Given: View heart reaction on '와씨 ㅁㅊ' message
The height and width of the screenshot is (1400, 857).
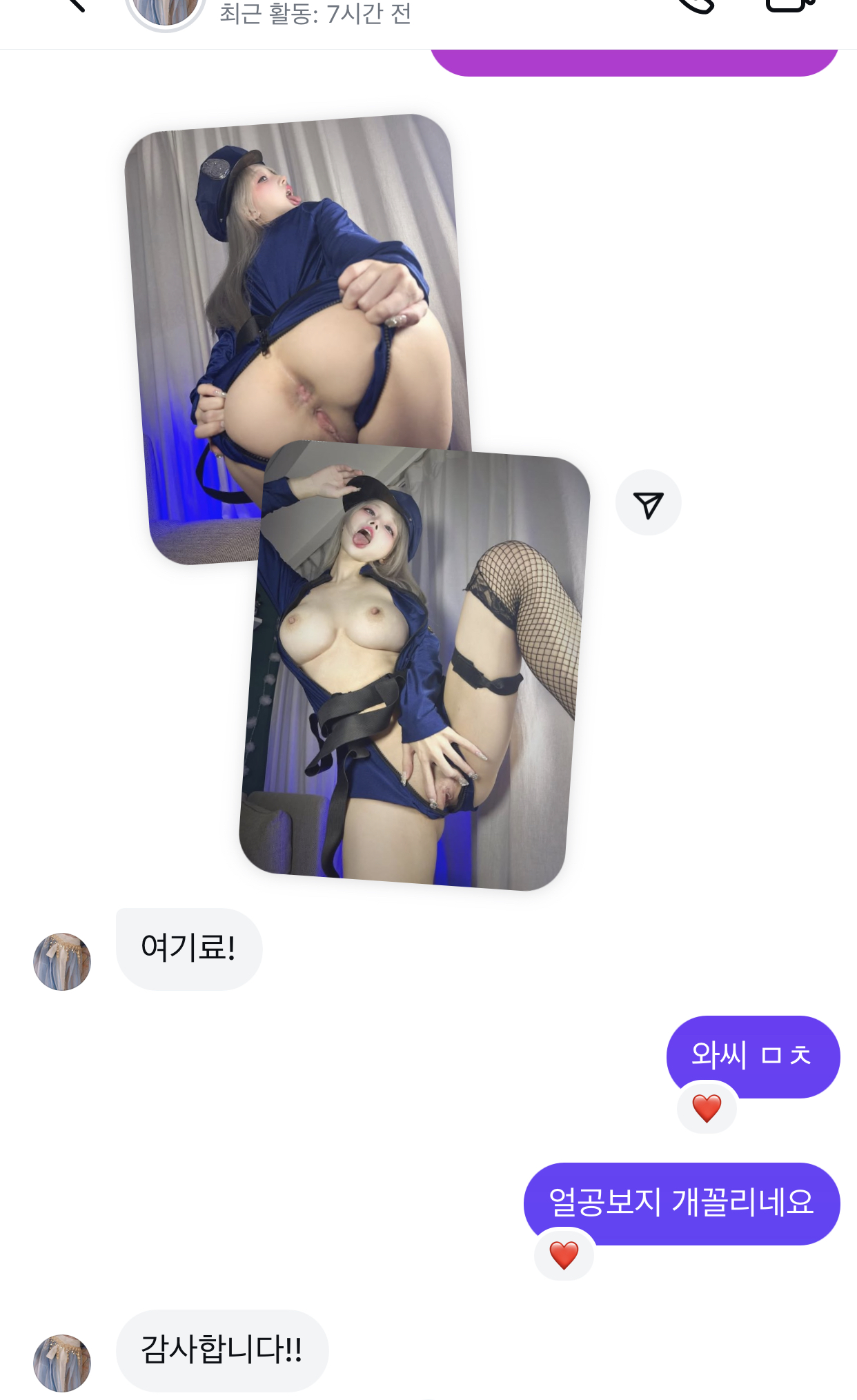Looking at the screenshot, I should [x=707, y=1109].
